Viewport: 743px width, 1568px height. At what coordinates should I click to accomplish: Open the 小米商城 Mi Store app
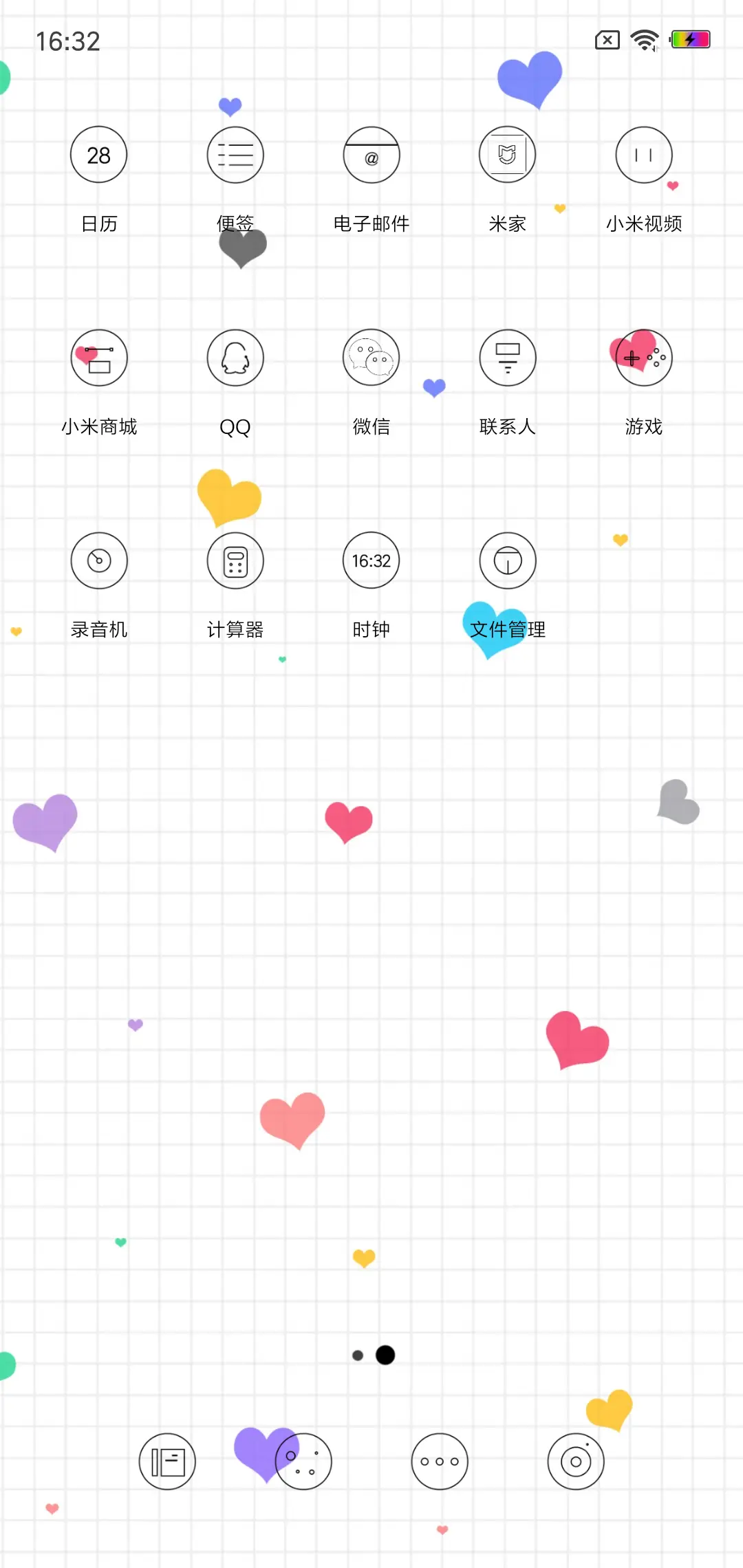(98, 358)
